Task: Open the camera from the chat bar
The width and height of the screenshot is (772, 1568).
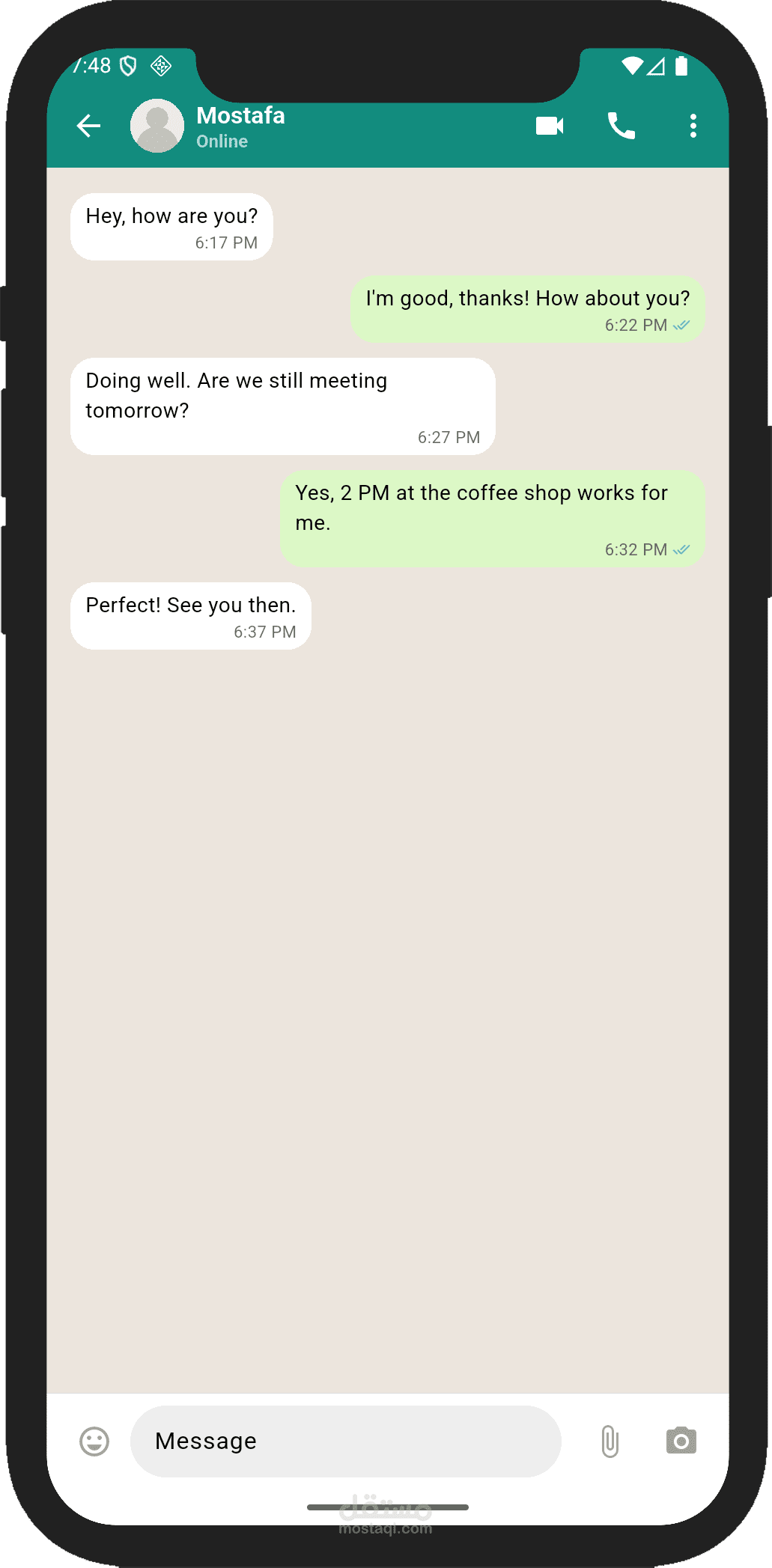Action: point(681,1441)
